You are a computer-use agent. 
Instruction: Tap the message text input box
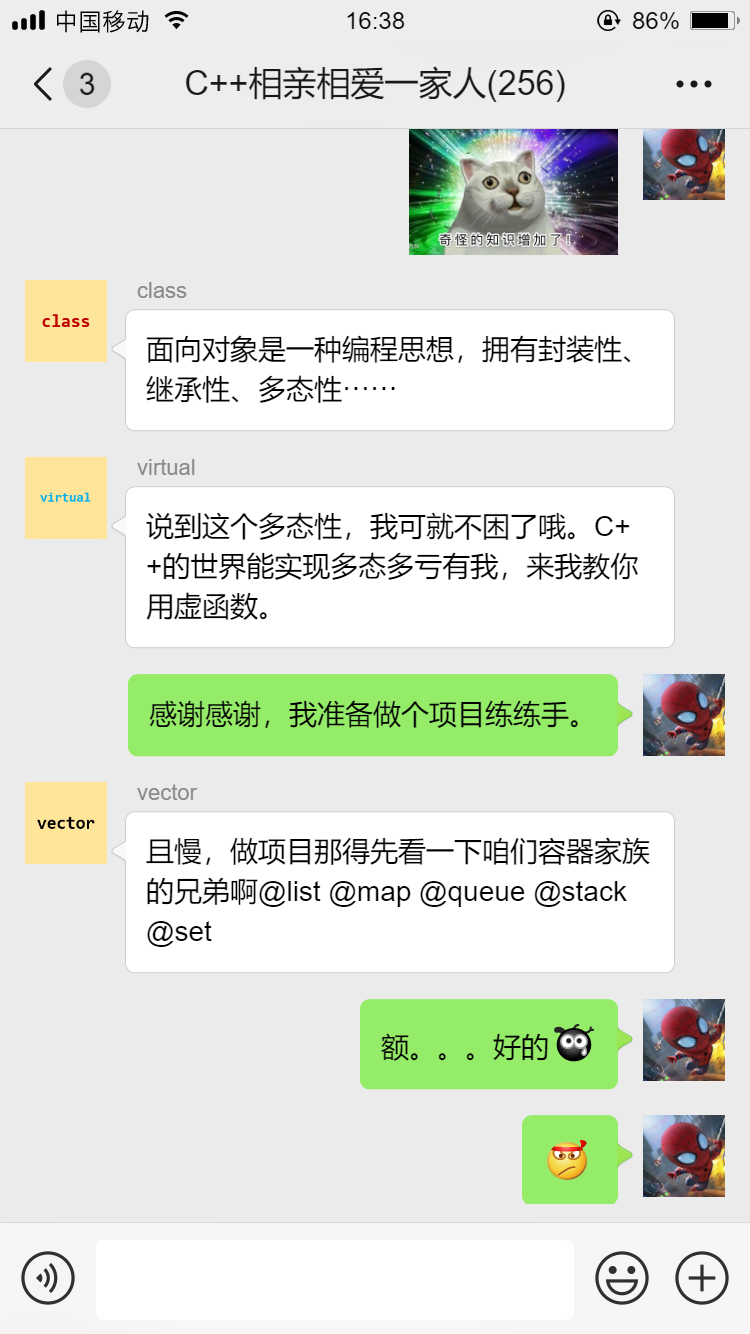[x=334, y=1279]
